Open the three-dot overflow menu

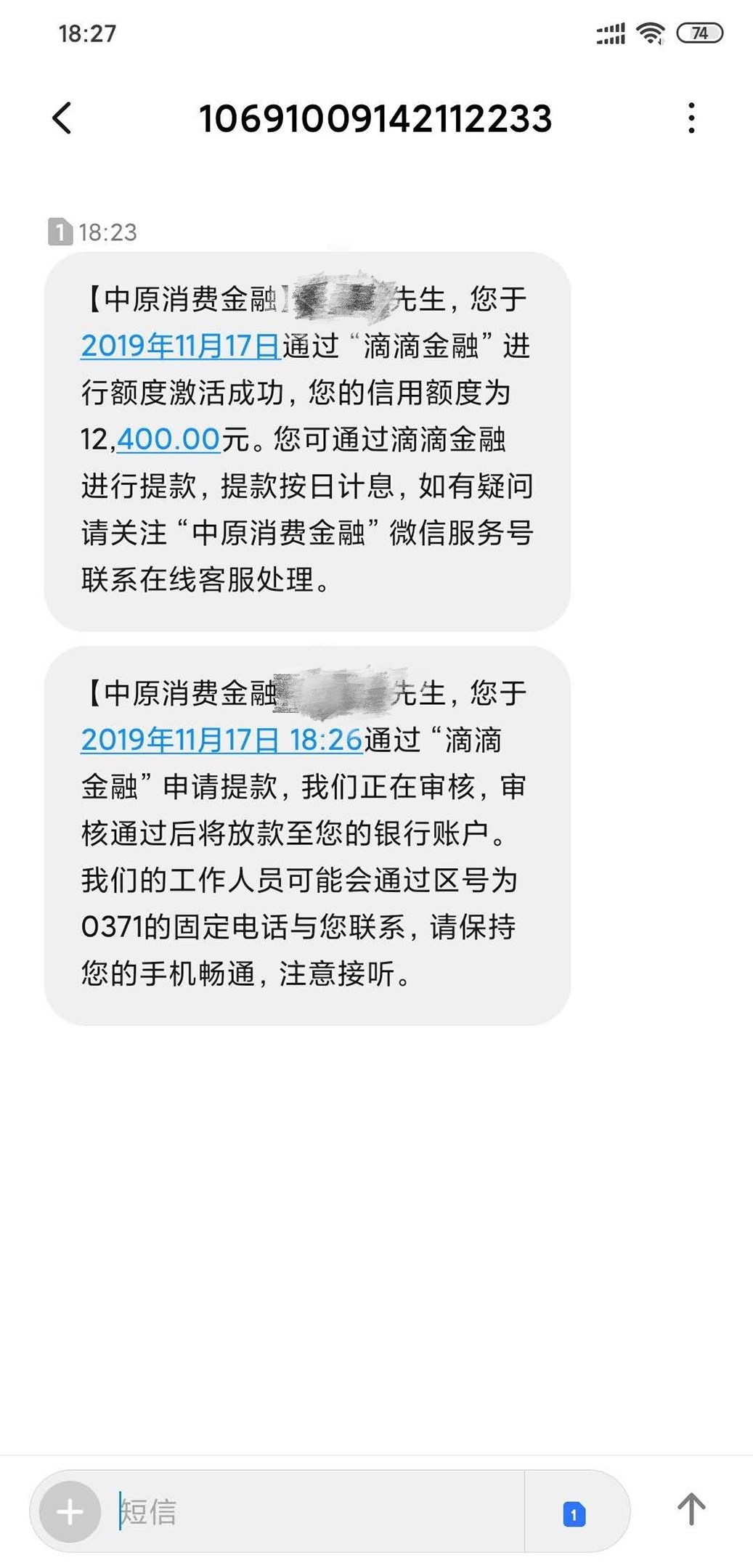point(691,118)
